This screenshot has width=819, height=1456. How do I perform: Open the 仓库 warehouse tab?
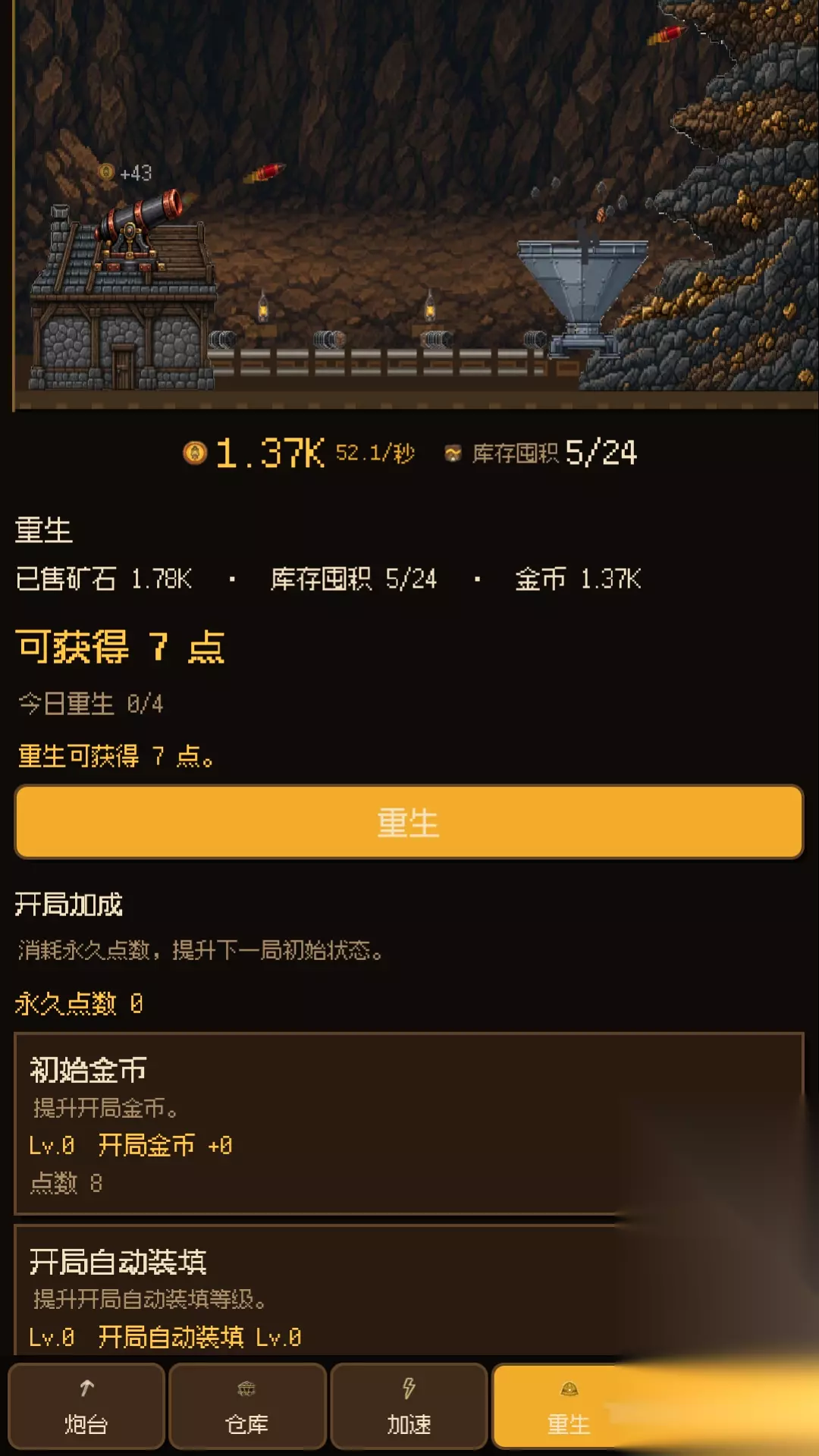247,1406
